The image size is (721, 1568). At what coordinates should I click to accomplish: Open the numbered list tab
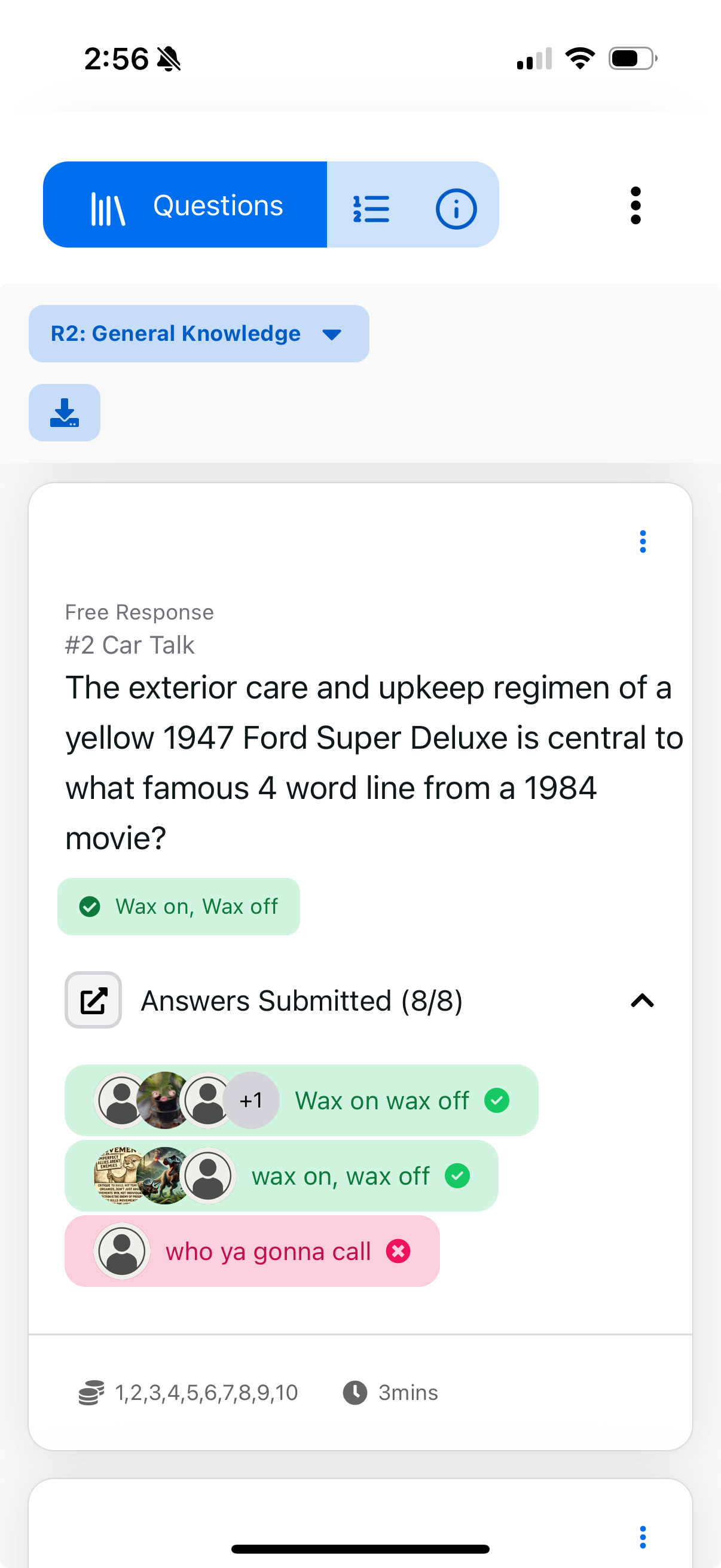371,209
